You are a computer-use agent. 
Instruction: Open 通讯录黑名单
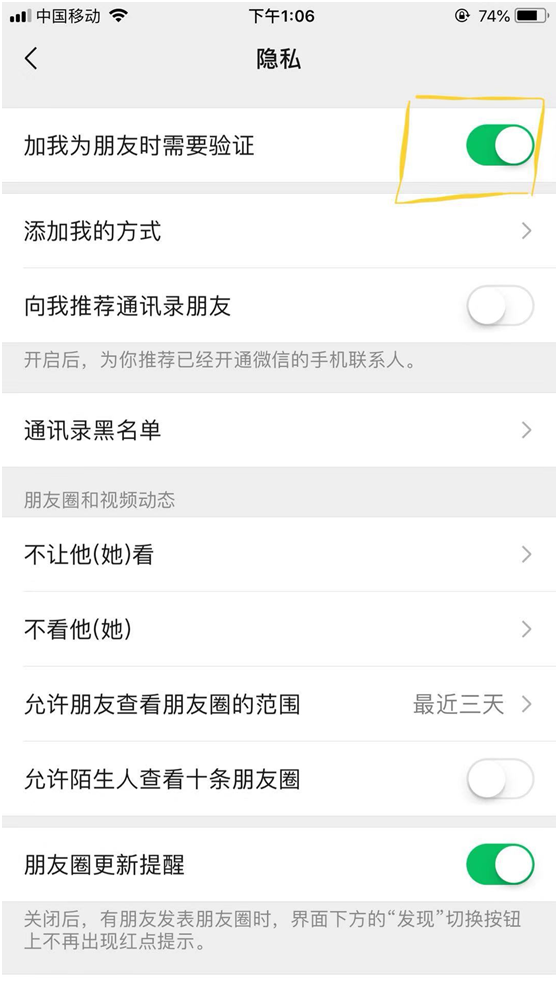(x=279, y=430)
